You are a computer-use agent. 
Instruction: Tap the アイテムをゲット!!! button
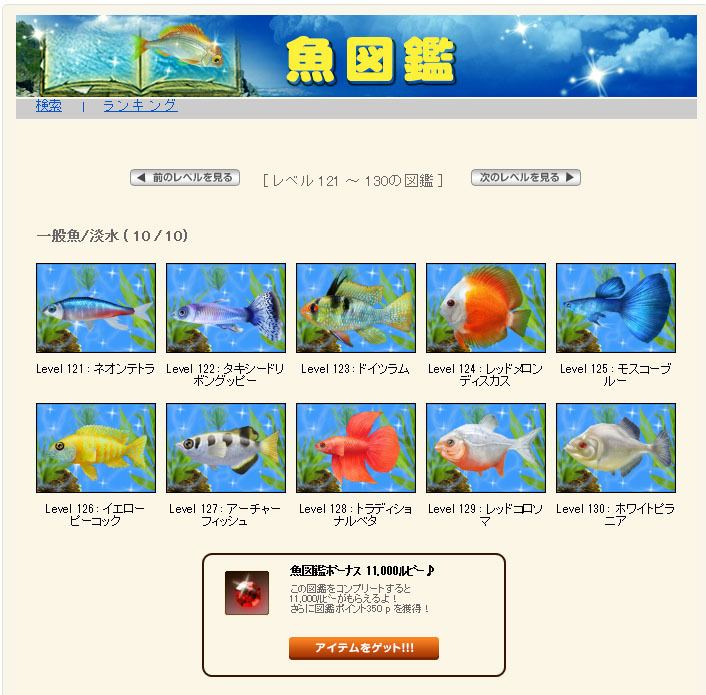point(364,648)
